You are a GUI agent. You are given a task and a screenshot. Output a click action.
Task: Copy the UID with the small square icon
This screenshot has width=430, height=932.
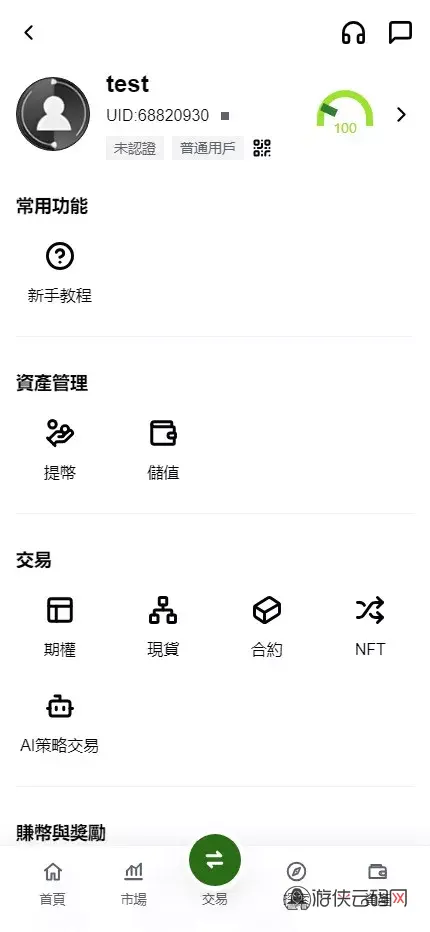coord(225,116)
